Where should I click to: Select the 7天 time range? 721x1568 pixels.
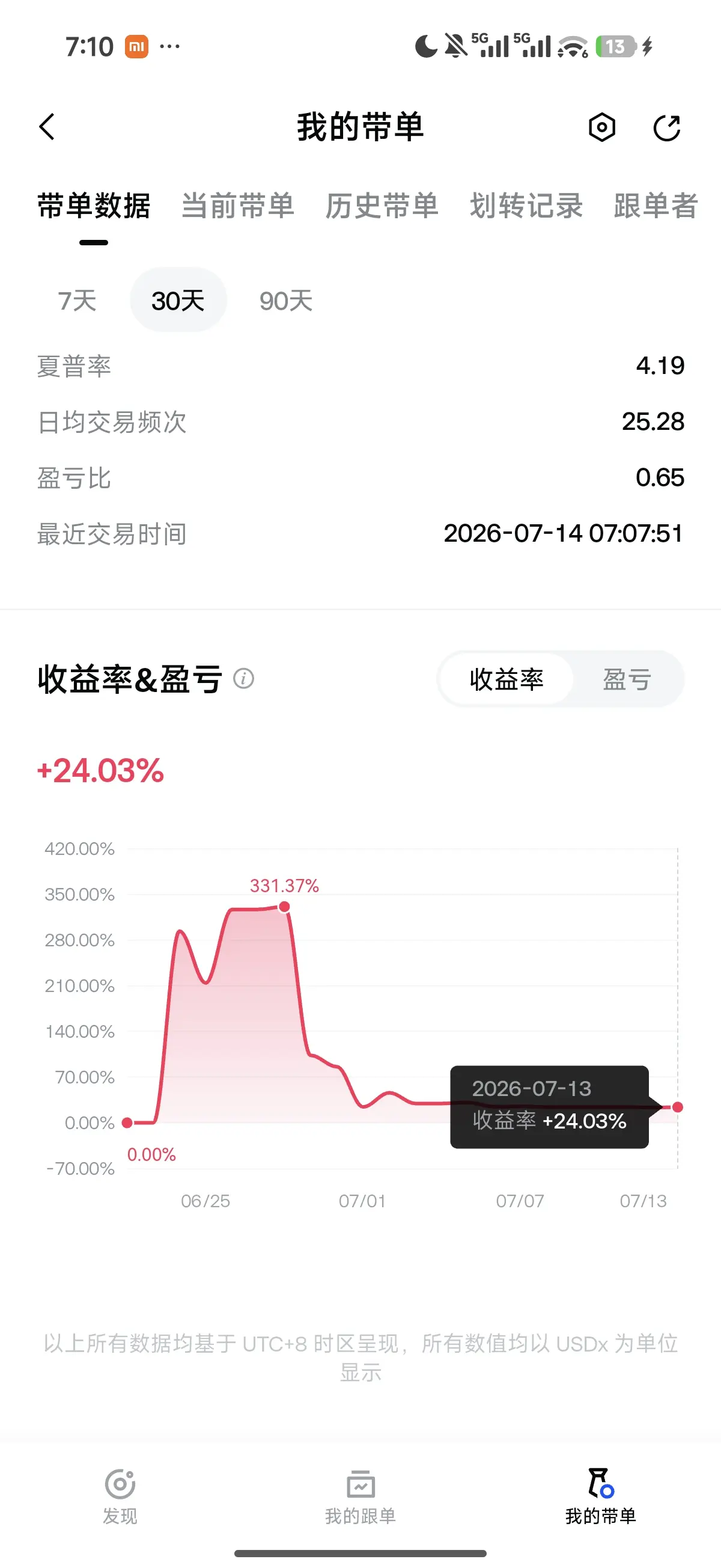(78, 301)
